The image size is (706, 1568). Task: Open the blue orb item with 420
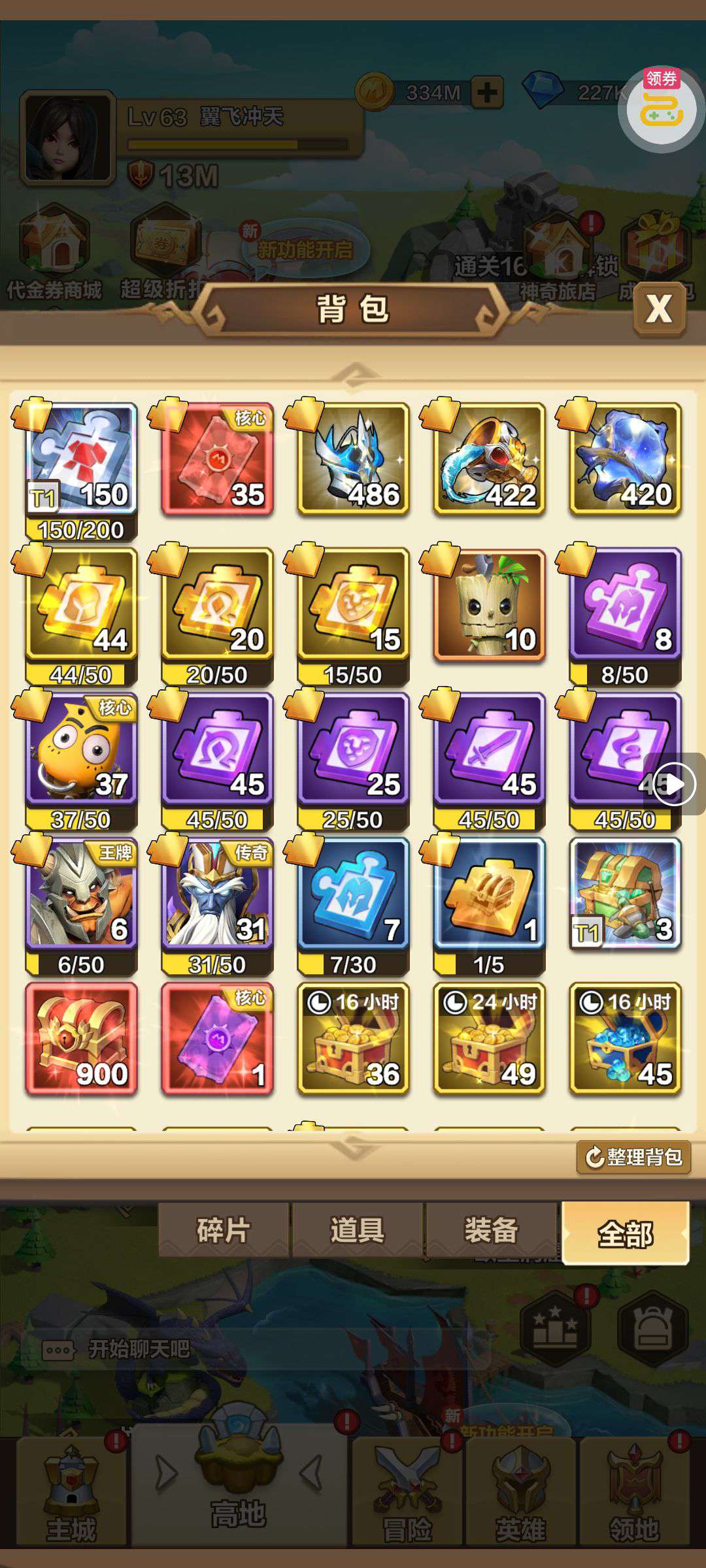pos(625,459)
